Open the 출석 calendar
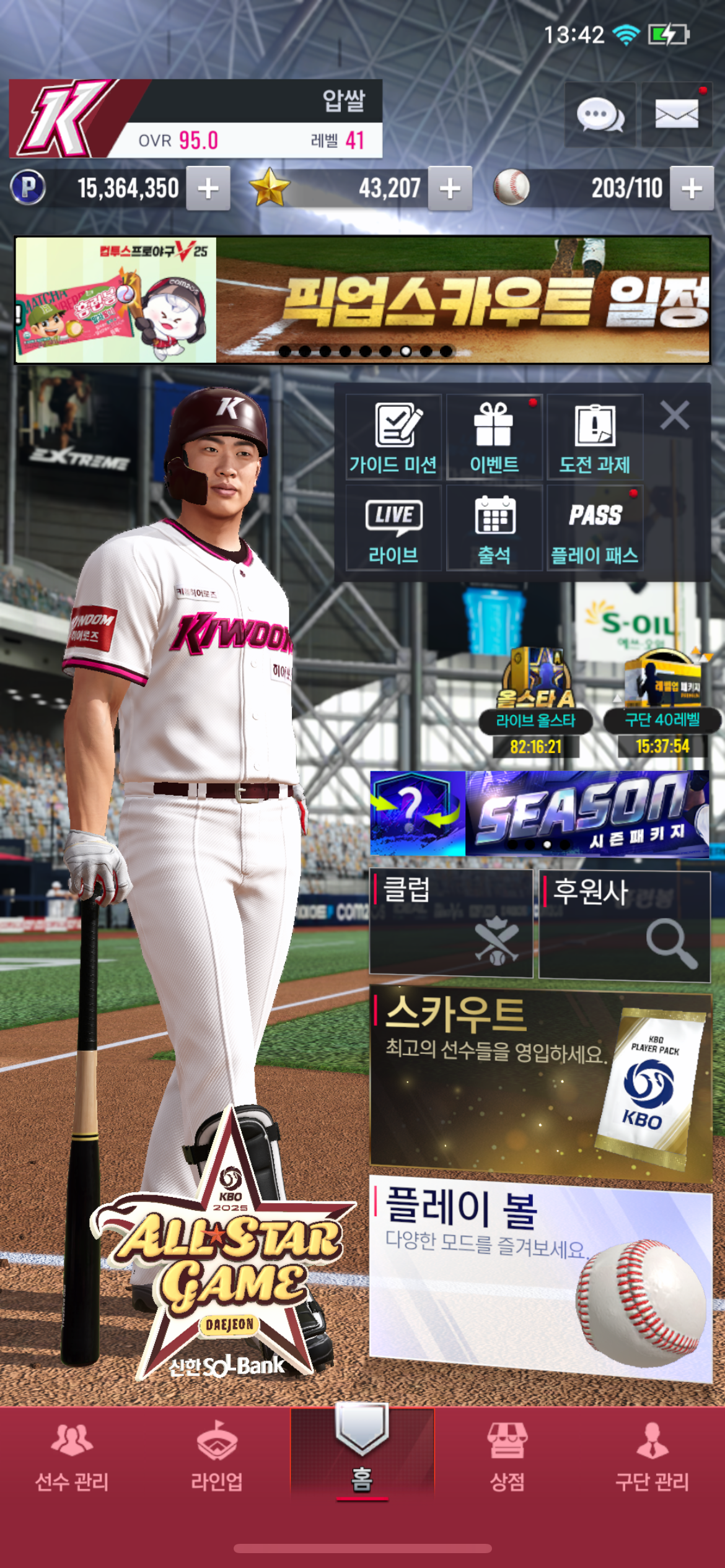This screenshot has width=725, height=1568. point(494,528)
